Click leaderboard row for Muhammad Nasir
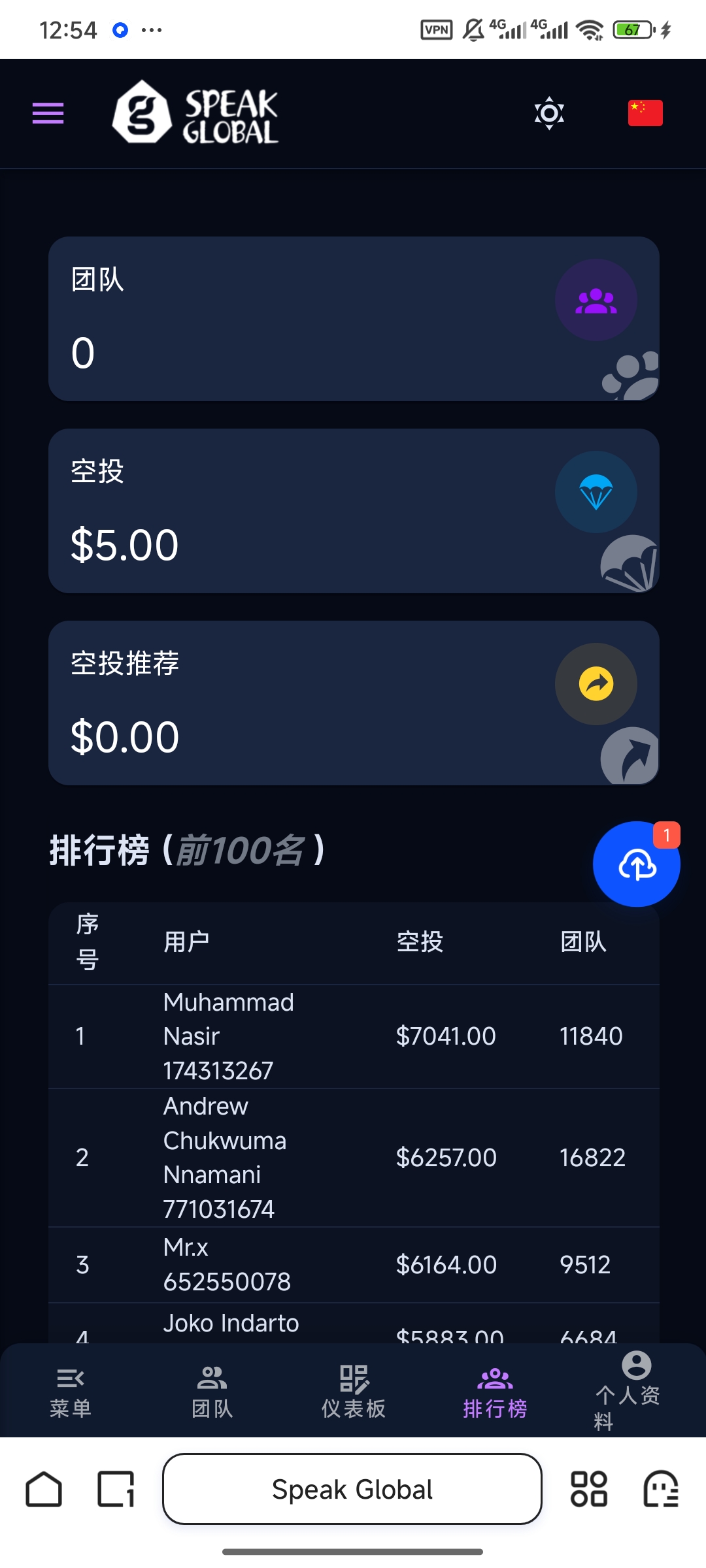 [353, 1036]
